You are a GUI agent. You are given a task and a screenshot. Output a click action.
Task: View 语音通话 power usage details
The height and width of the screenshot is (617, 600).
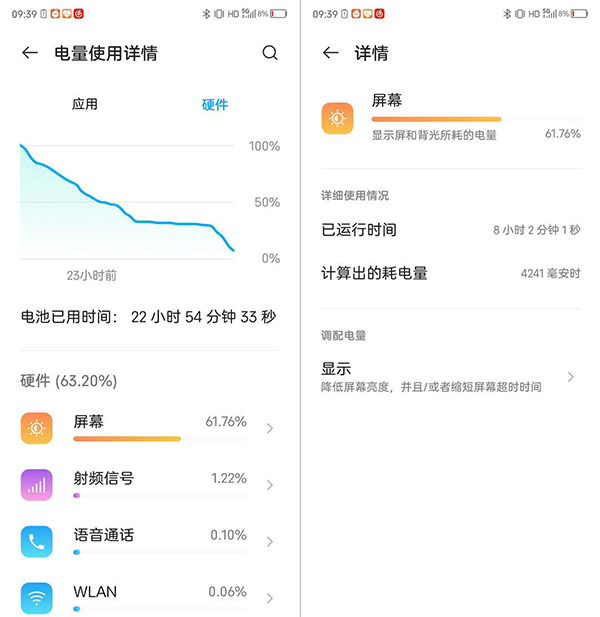[150, 541]
